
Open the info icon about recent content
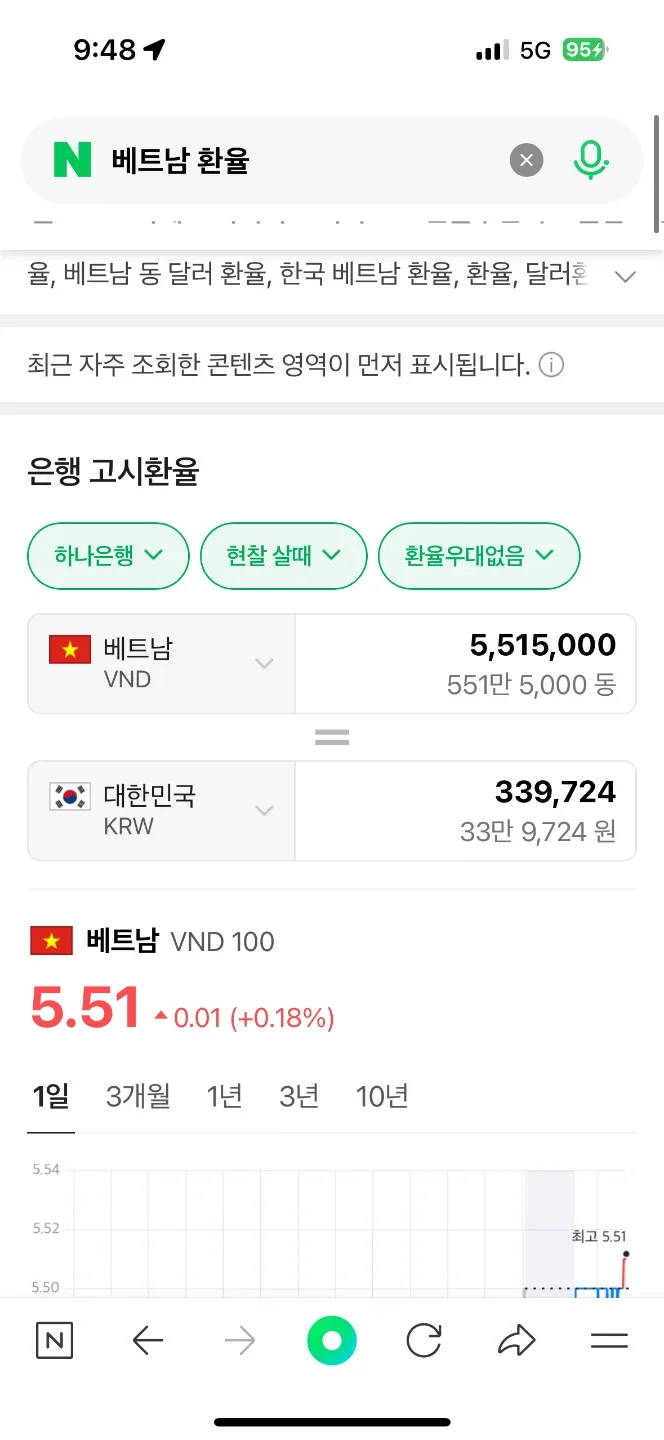pos(551,366)
